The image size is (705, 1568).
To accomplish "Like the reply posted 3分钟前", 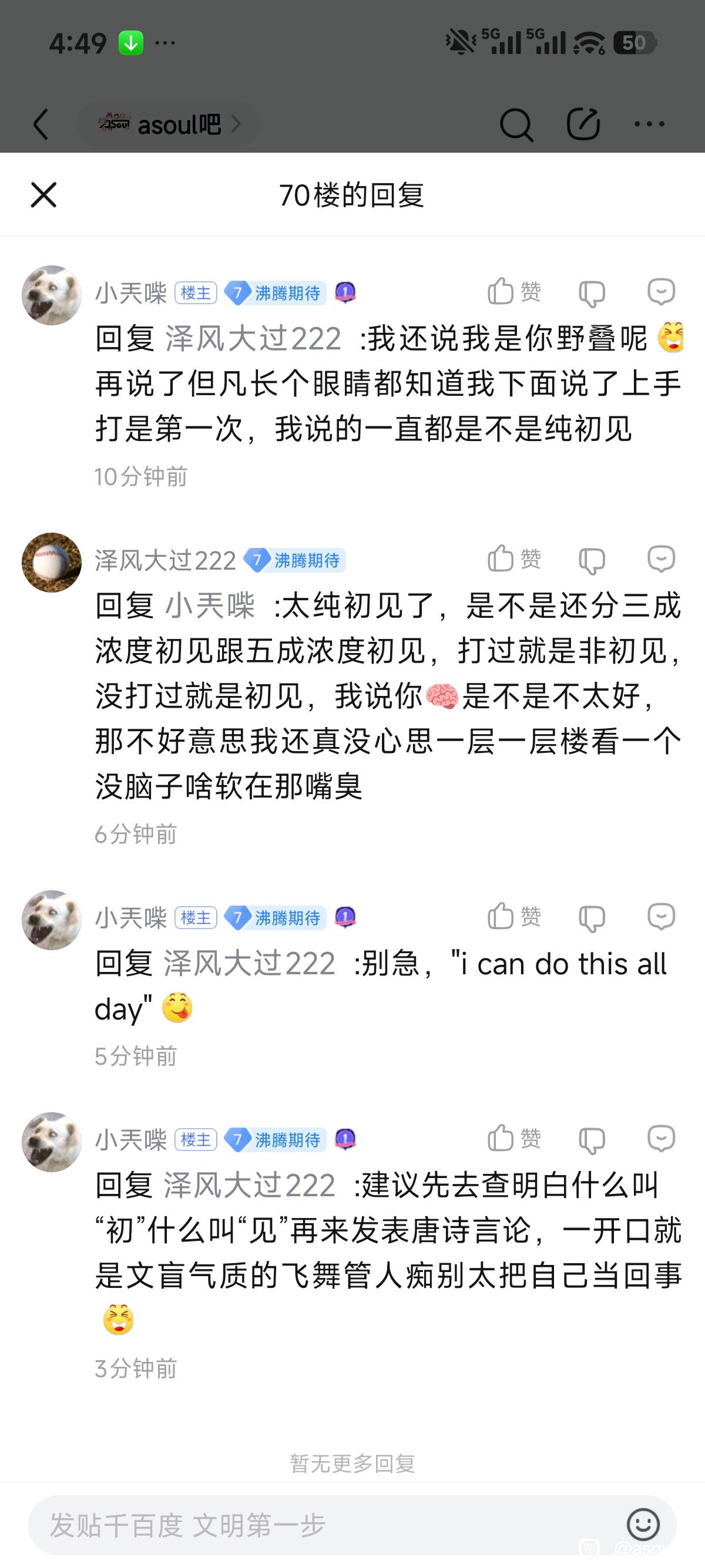I will pos(514,1138).
